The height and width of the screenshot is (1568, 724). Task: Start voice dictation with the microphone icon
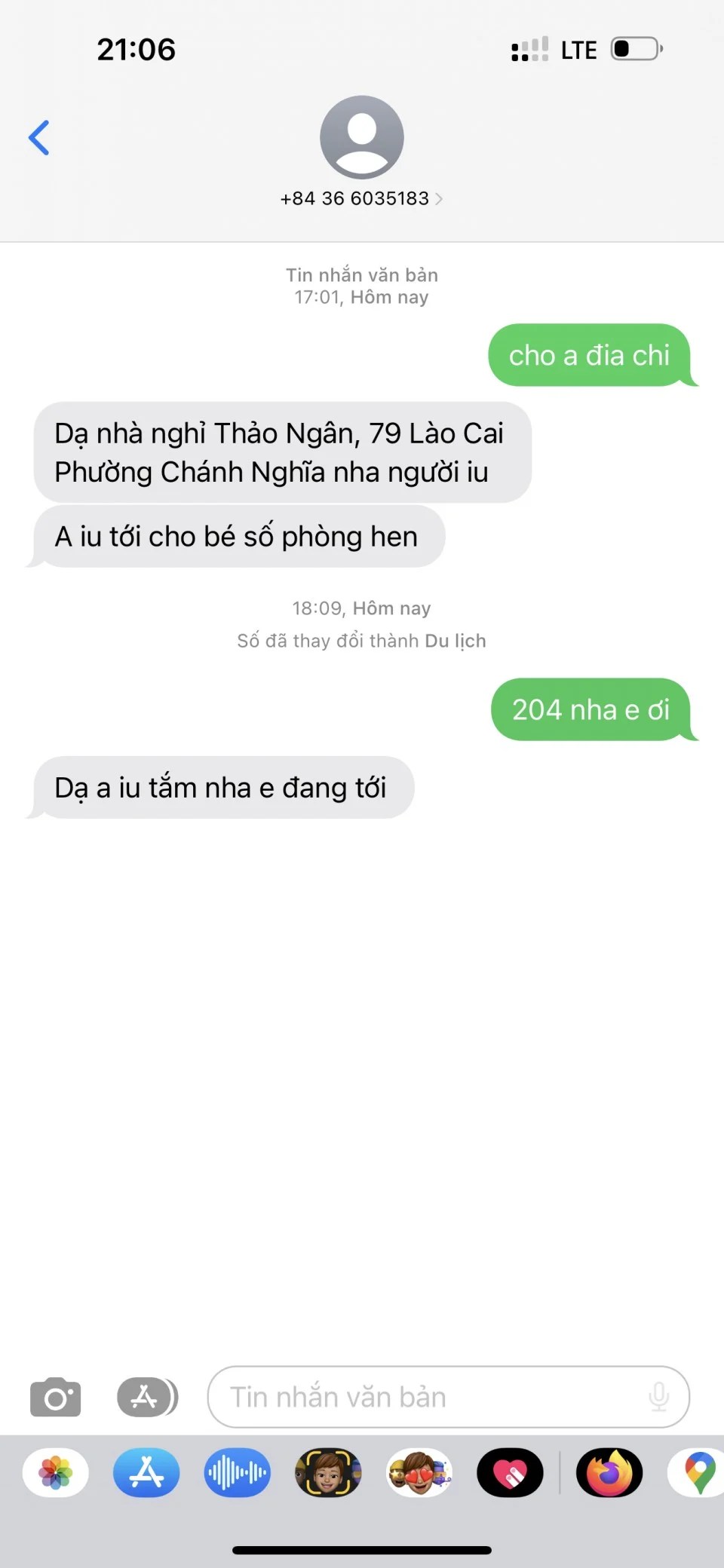[658, 1397]
